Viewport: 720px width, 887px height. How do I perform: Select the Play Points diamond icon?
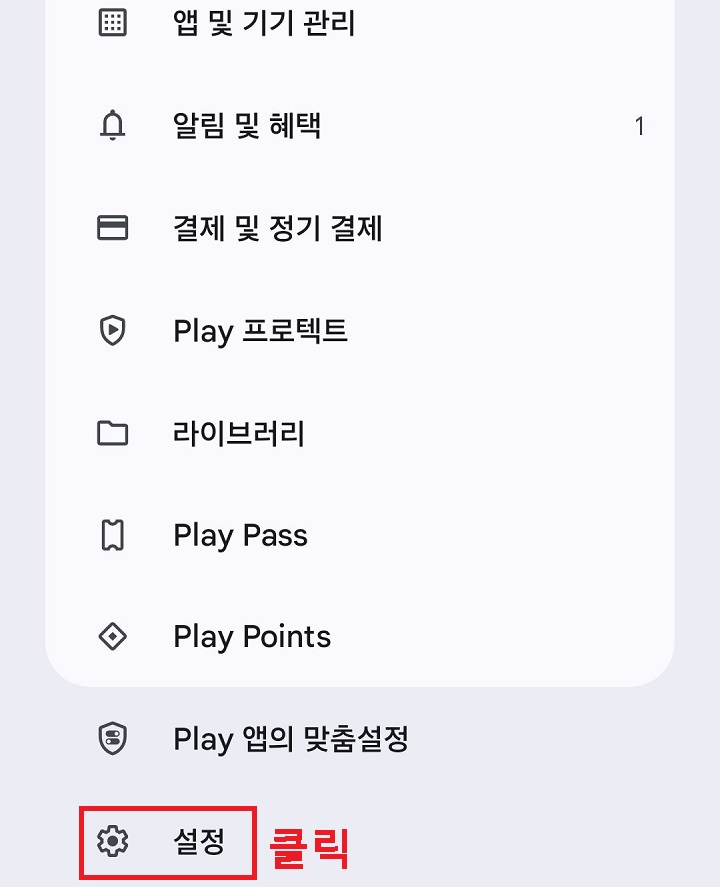click(113, 636)
